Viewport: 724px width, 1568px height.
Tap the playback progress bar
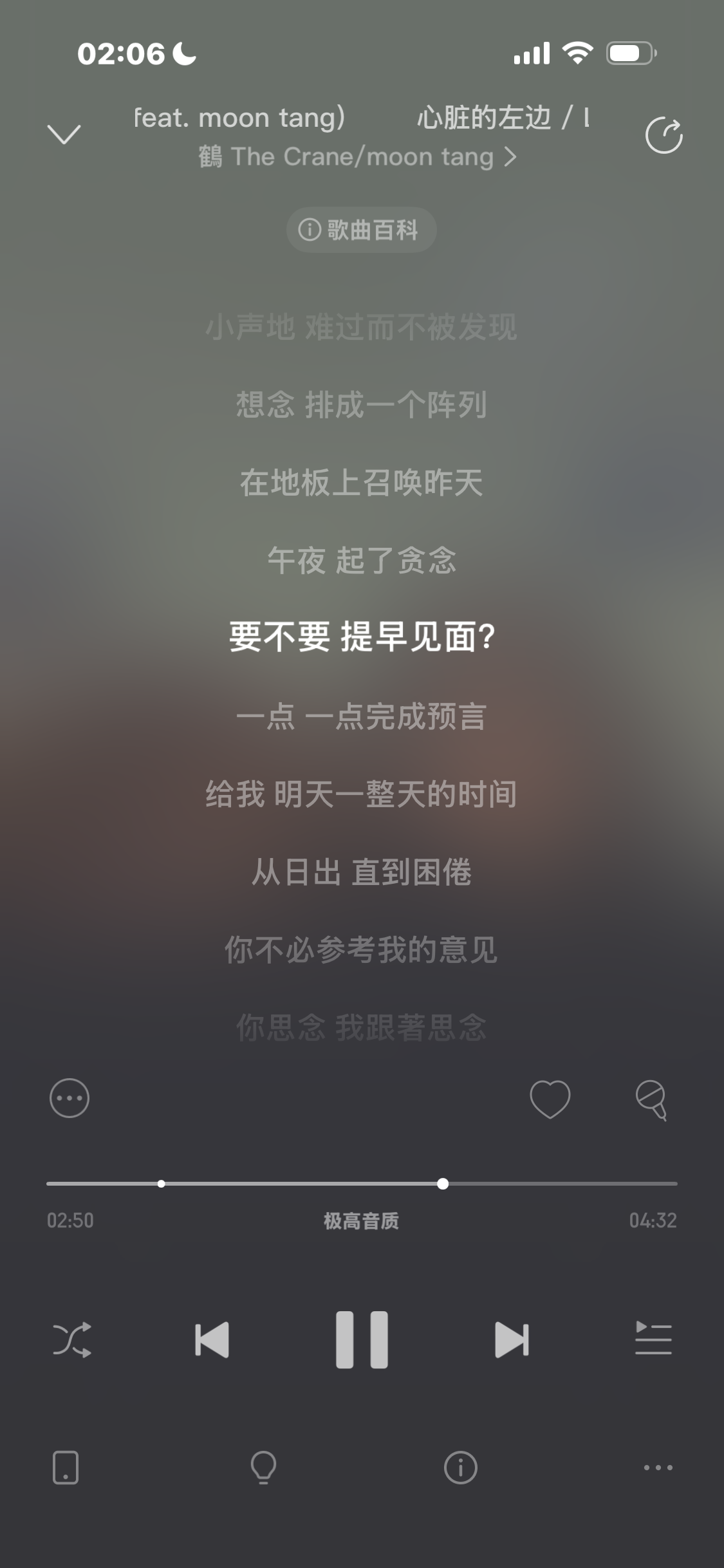(362, 1184)
